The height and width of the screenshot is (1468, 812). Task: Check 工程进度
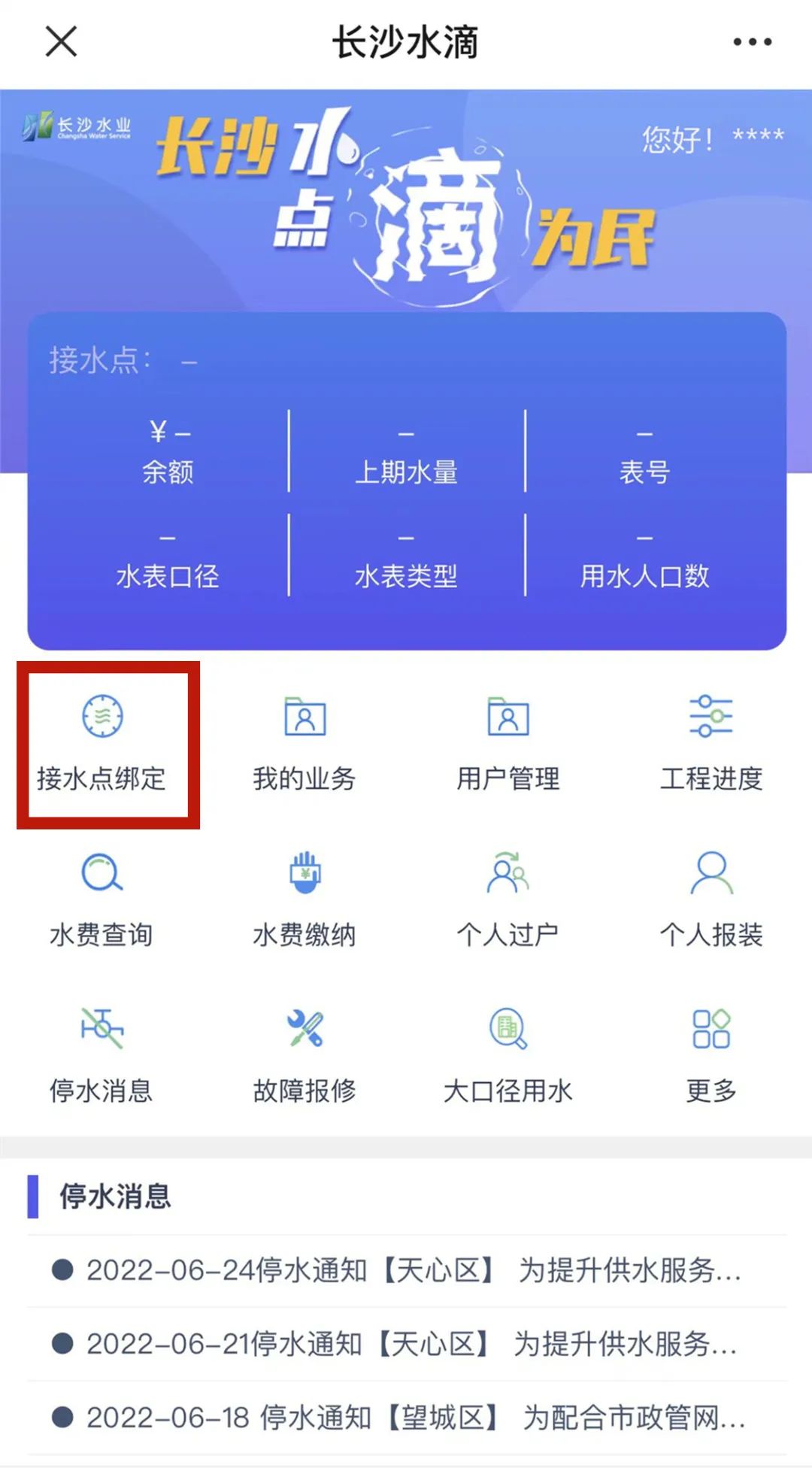(x=711, y=745)
